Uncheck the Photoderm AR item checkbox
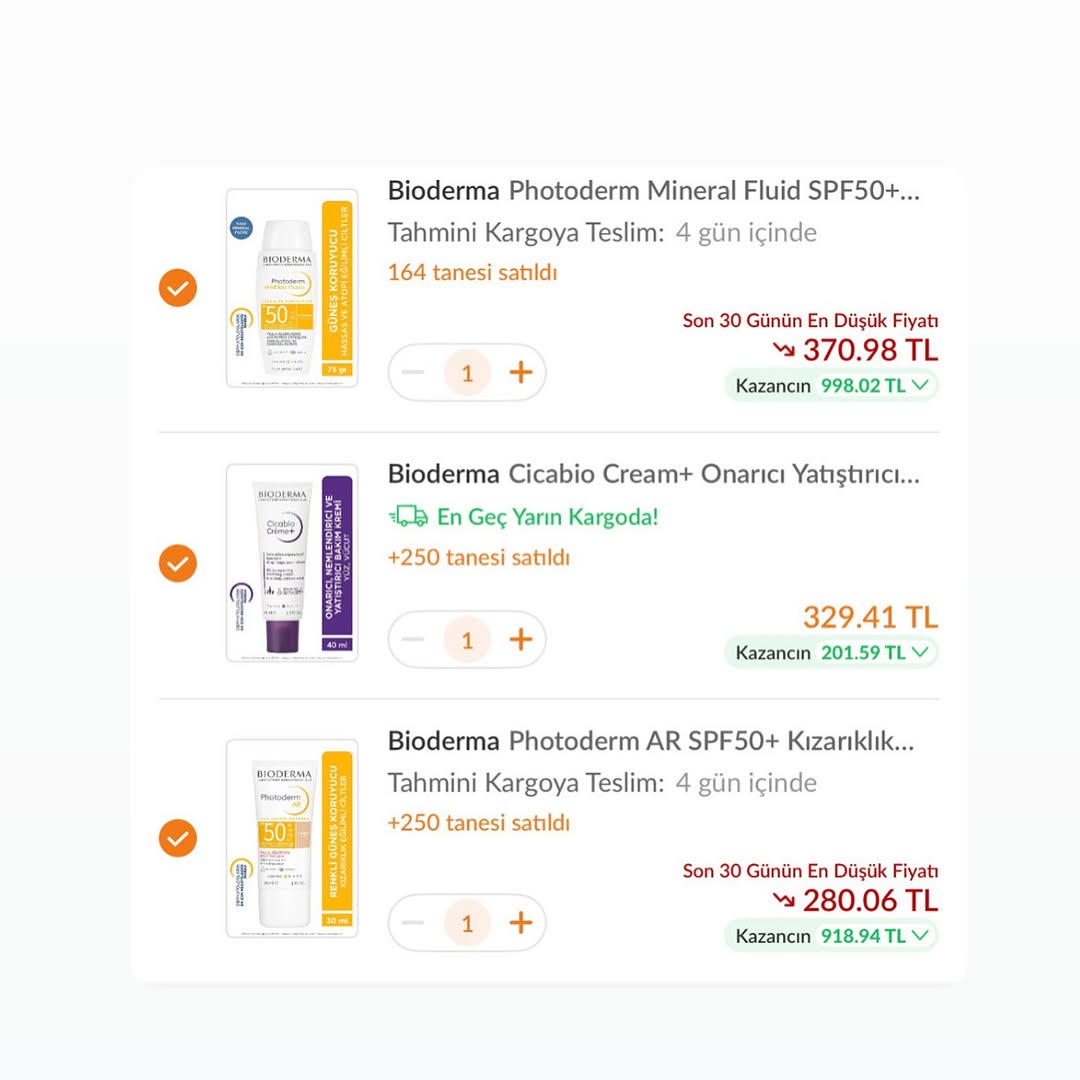Image resolution: width=1080 pixels, height=1080 pixels. click(x=177, y=838)
